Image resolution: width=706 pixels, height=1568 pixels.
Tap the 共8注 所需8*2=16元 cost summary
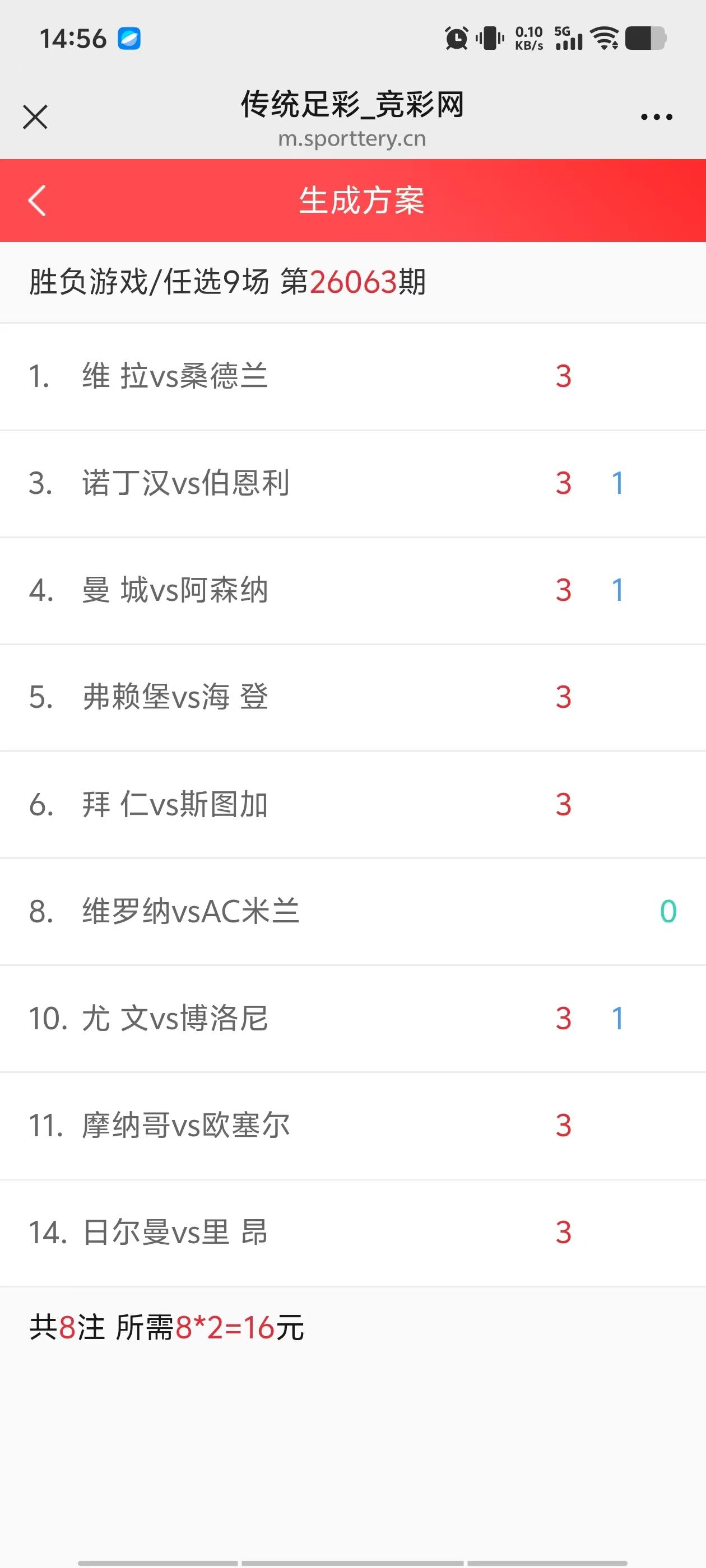tap(168, 1328)
